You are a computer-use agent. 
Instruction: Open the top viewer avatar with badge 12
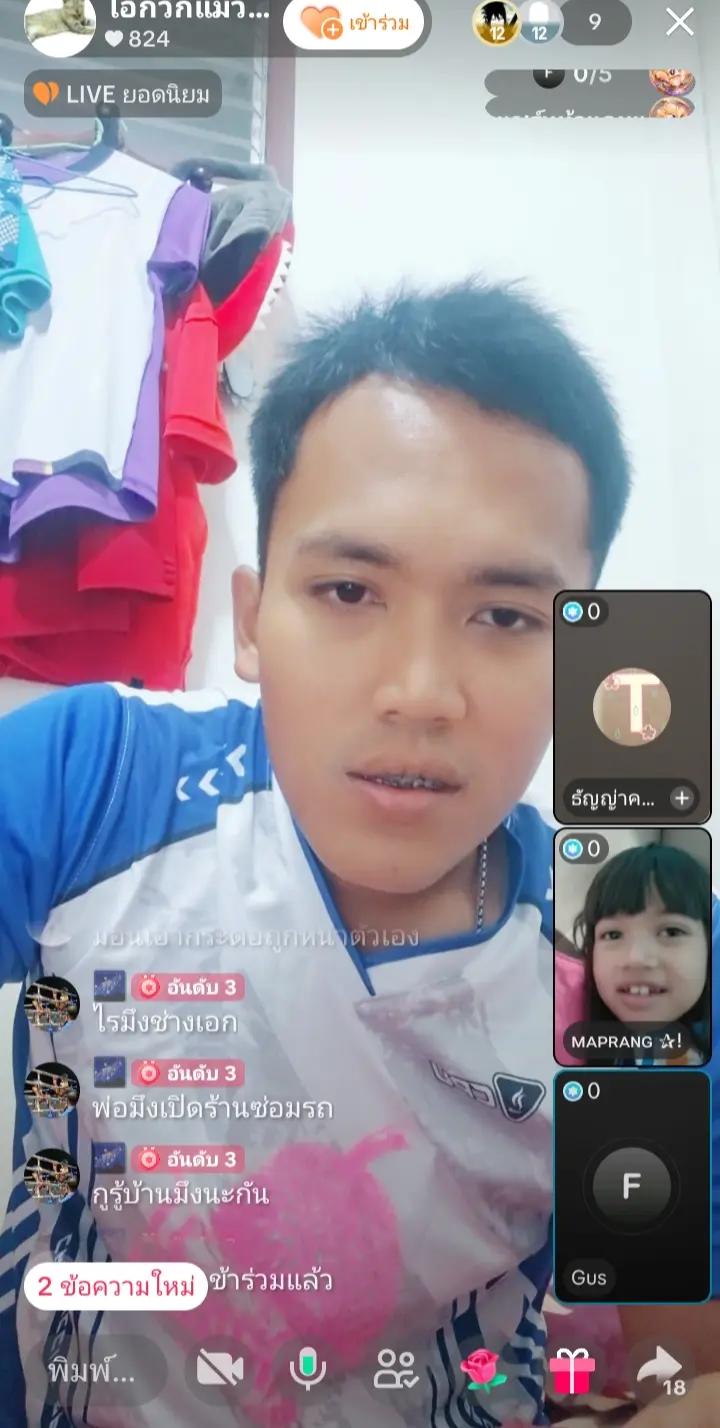(x=495, y=23)
